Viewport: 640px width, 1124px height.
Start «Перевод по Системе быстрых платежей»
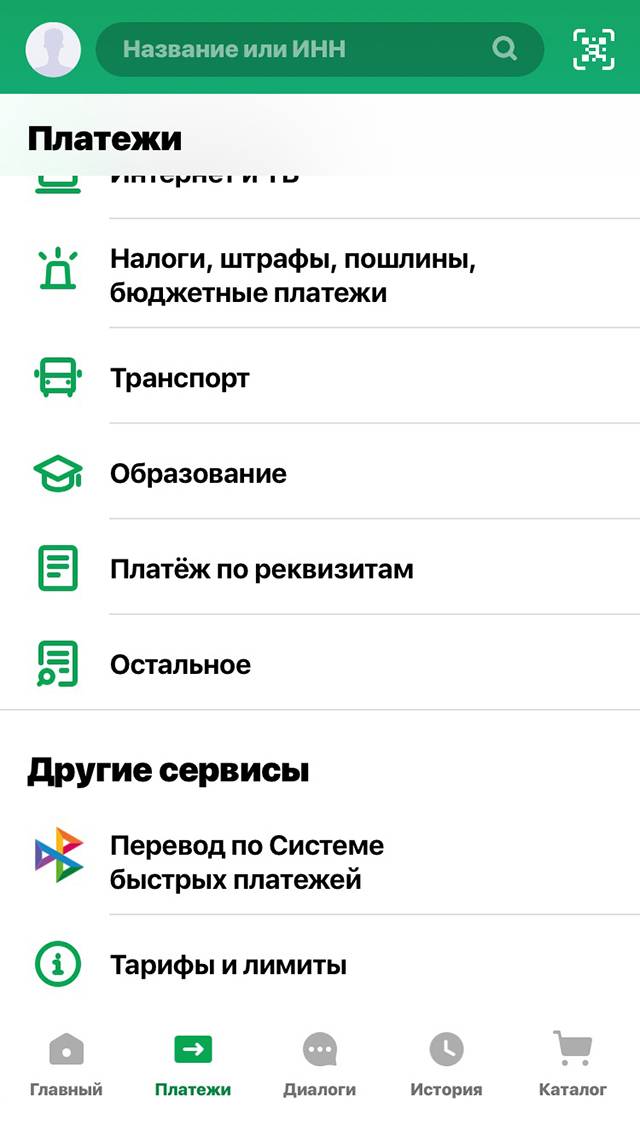pyautogui.click(x=246, y=863)
